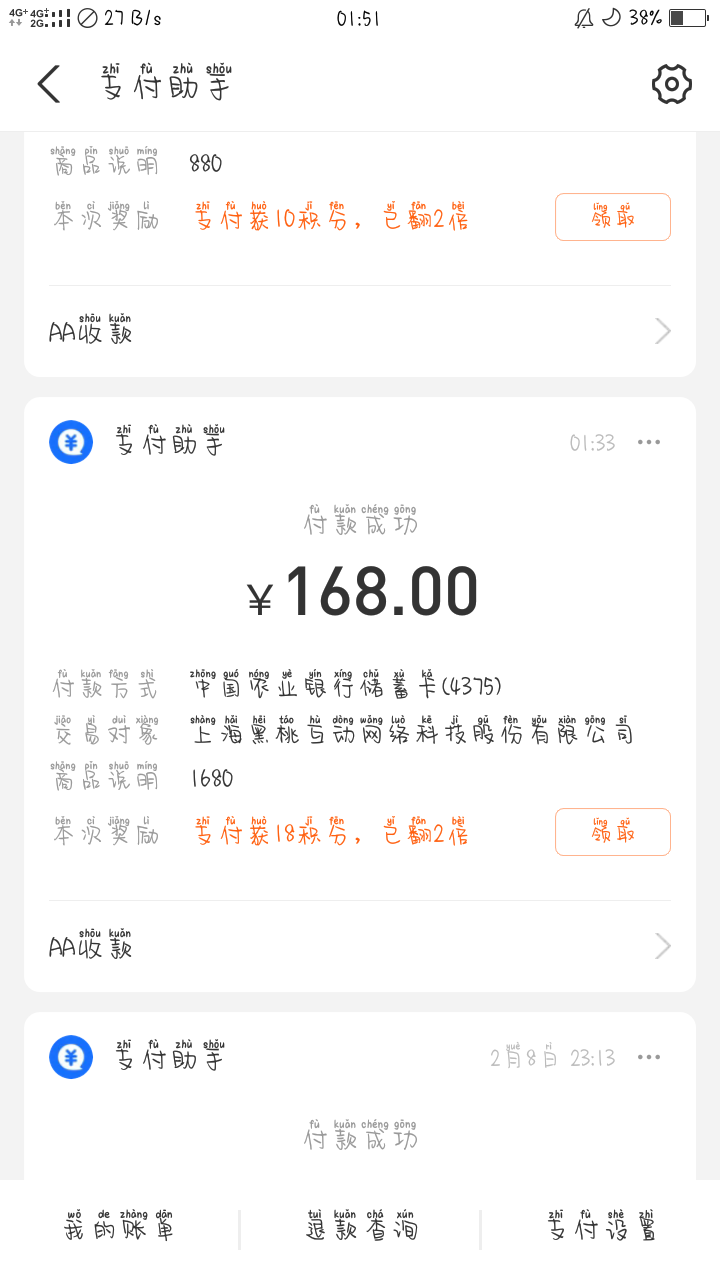Open the more options dots beside 23:13
Image resolution: width=720 pixels, height=1280 pixels.
coord(649,1057)
